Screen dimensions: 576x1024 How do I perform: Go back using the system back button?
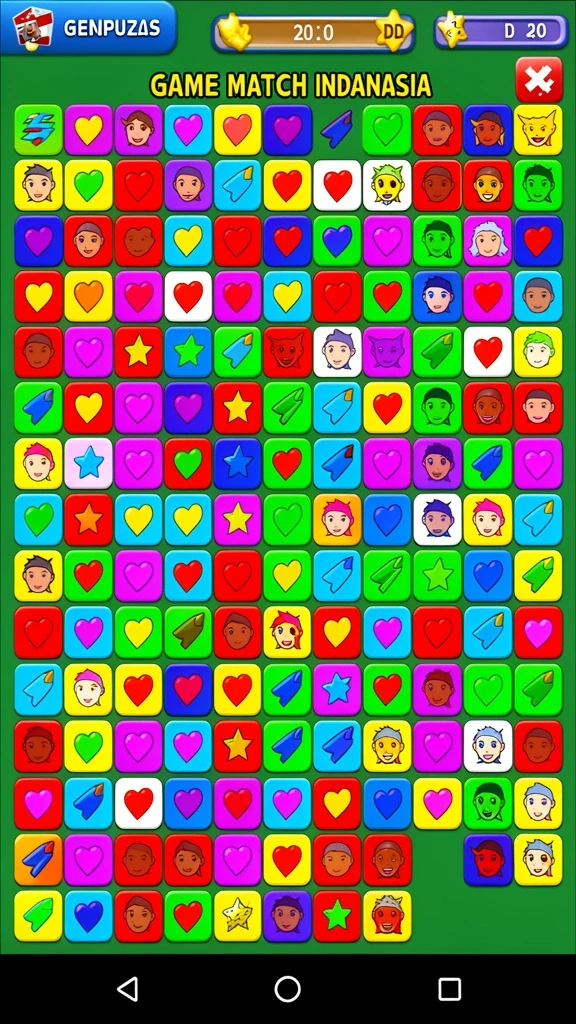point(127,989)
